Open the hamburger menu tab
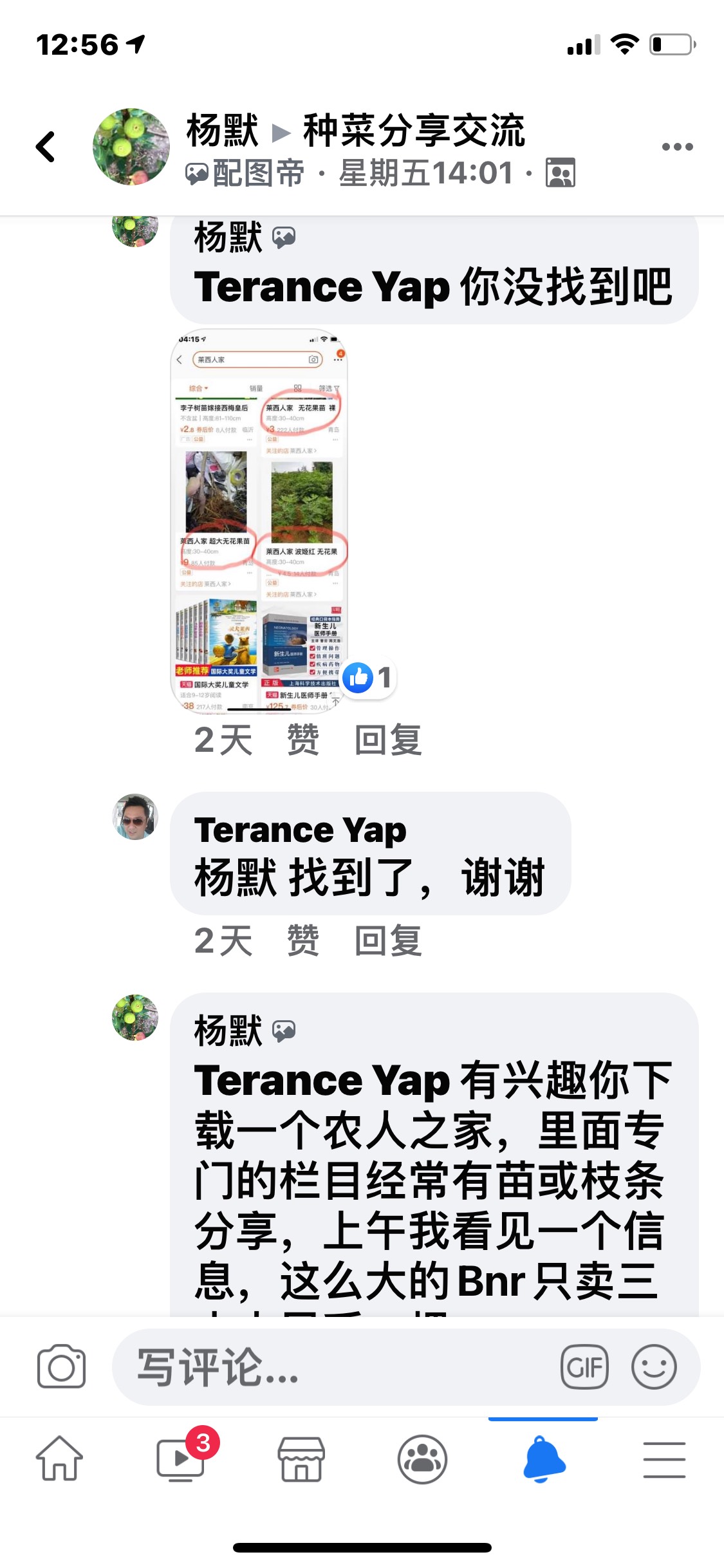Screen dimensions: 724x1568 [x=664, y=1459]
